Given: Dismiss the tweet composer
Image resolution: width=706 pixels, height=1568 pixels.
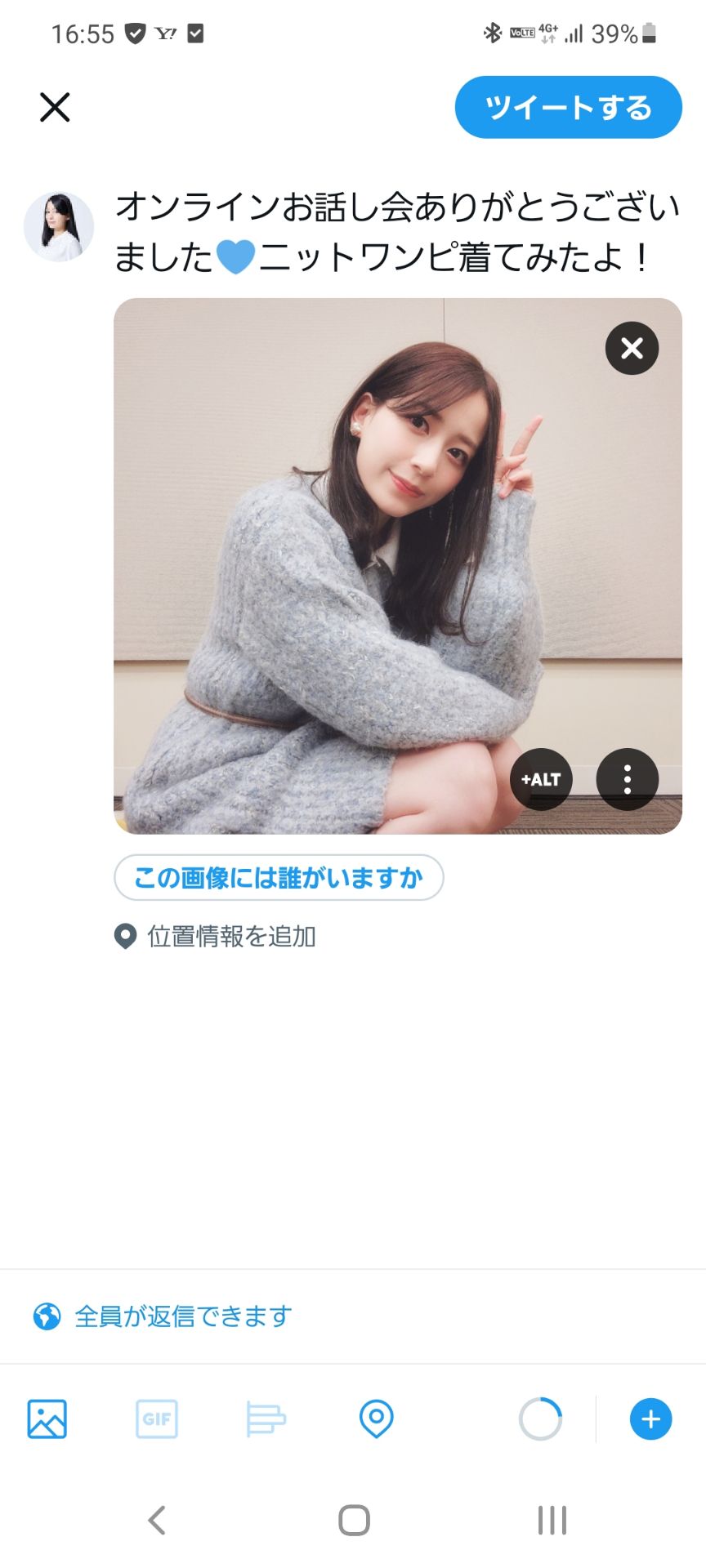Looking at the screenshot, I should pos(54,106).
